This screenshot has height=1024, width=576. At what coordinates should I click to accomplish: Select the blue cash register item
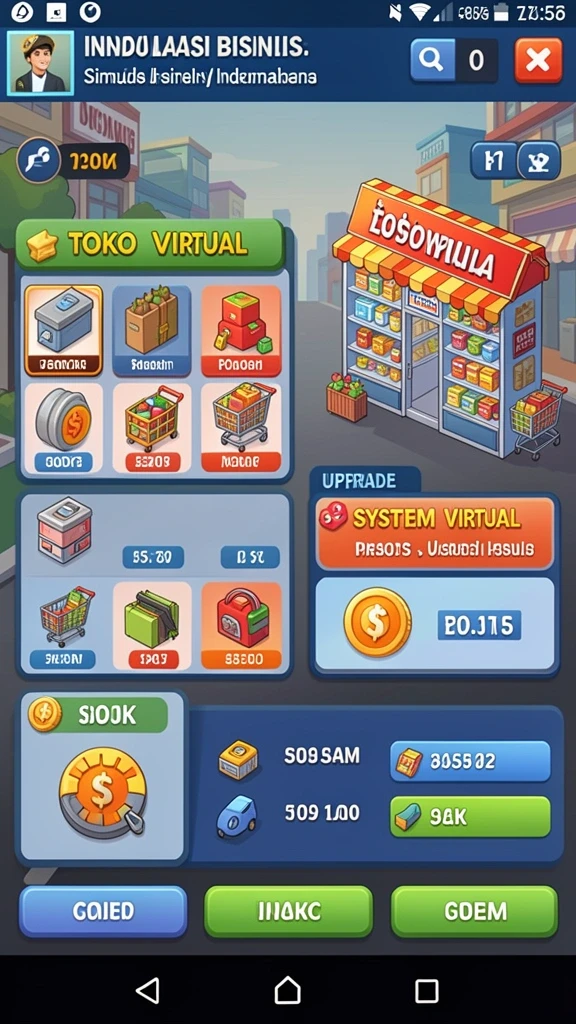pos(63,330)
